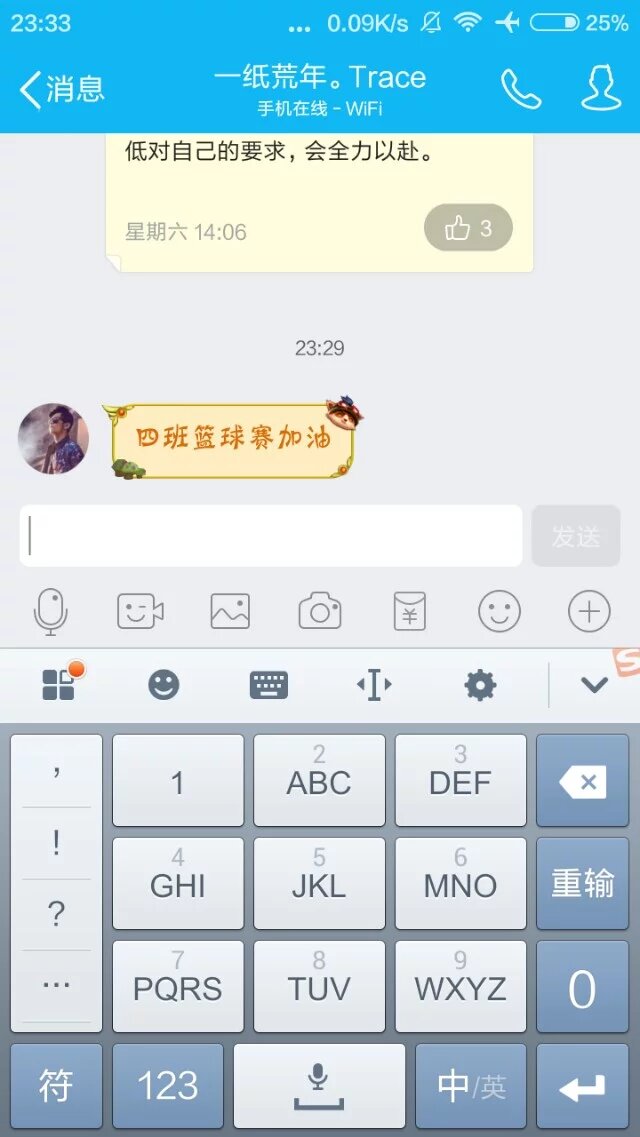Open the sender's avatar

(x=53, y=439)
